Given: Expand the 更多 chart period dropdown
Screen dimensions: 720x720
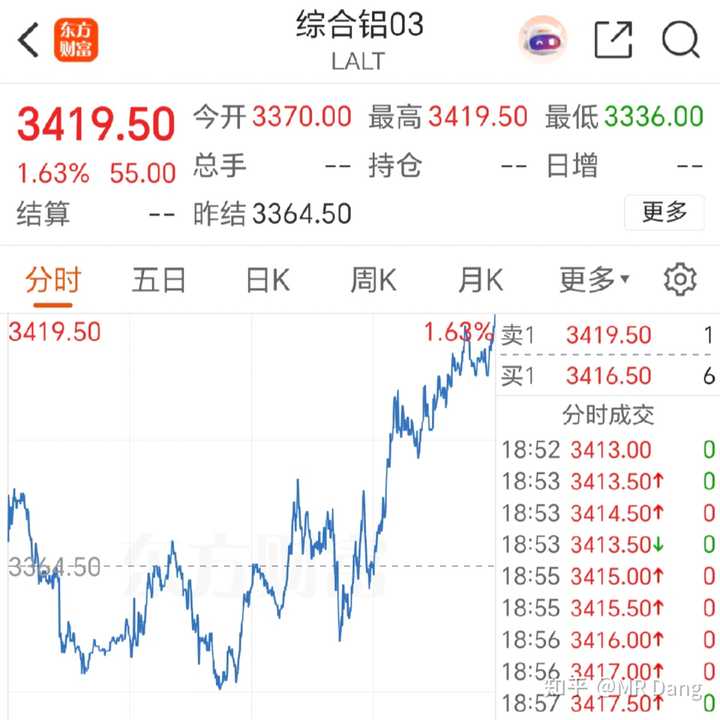Looking at the screenshot, I should (x=594, y=281).
